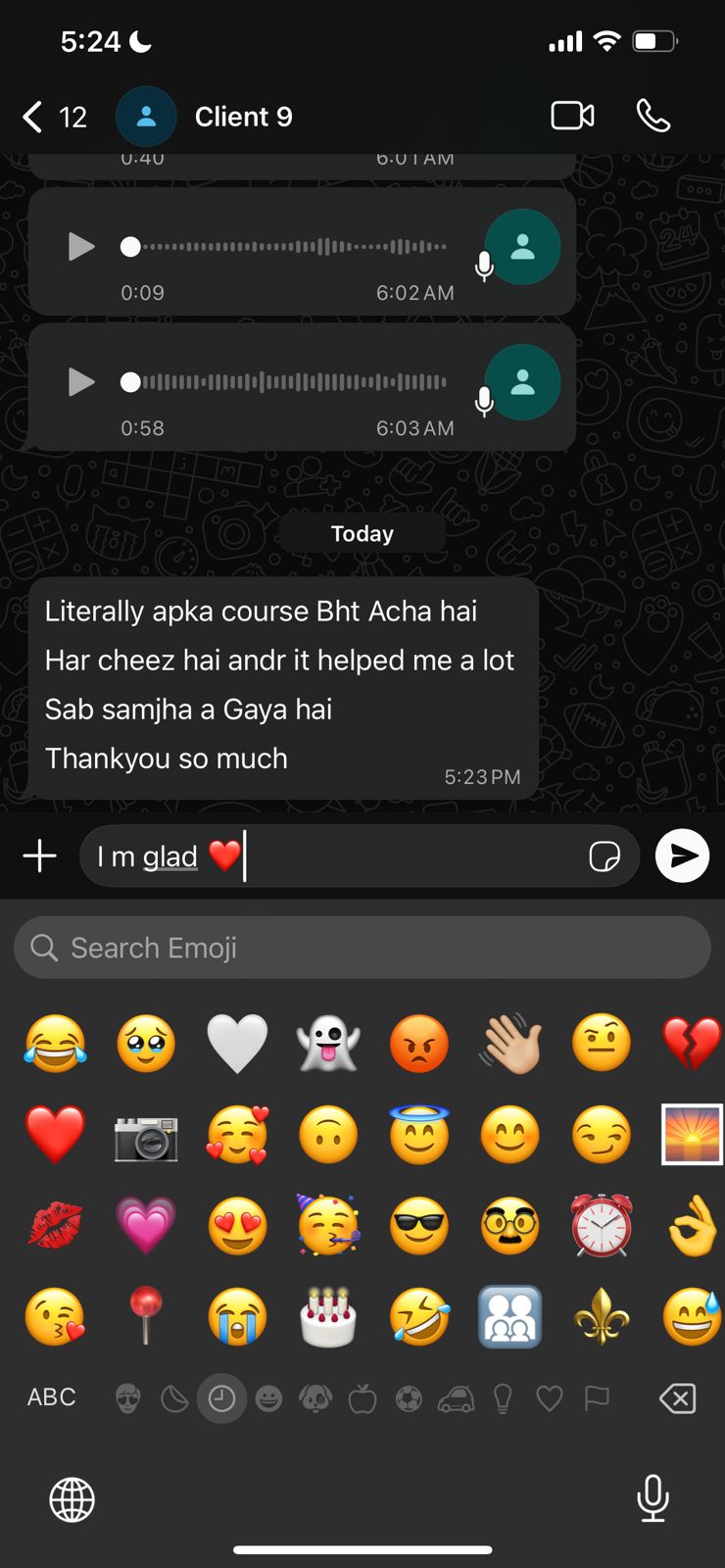Jump to the Animals & Nature emoji category

315,1398
